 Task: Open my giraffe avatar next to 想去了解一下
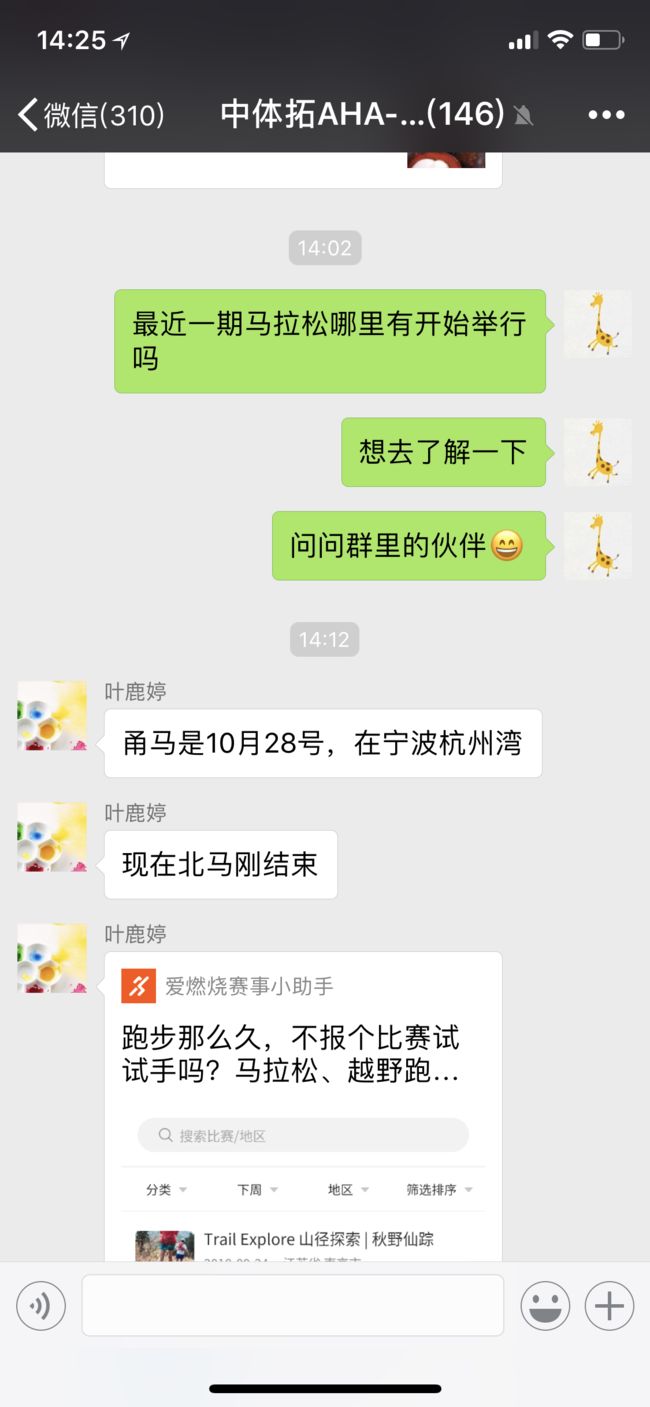[597, 452]
